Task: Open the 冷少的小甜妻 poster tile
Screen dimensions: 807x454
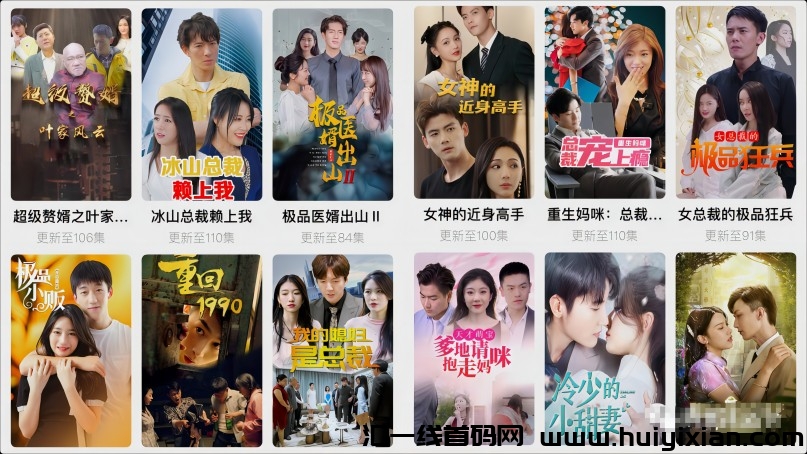Action: click(605, 345)
